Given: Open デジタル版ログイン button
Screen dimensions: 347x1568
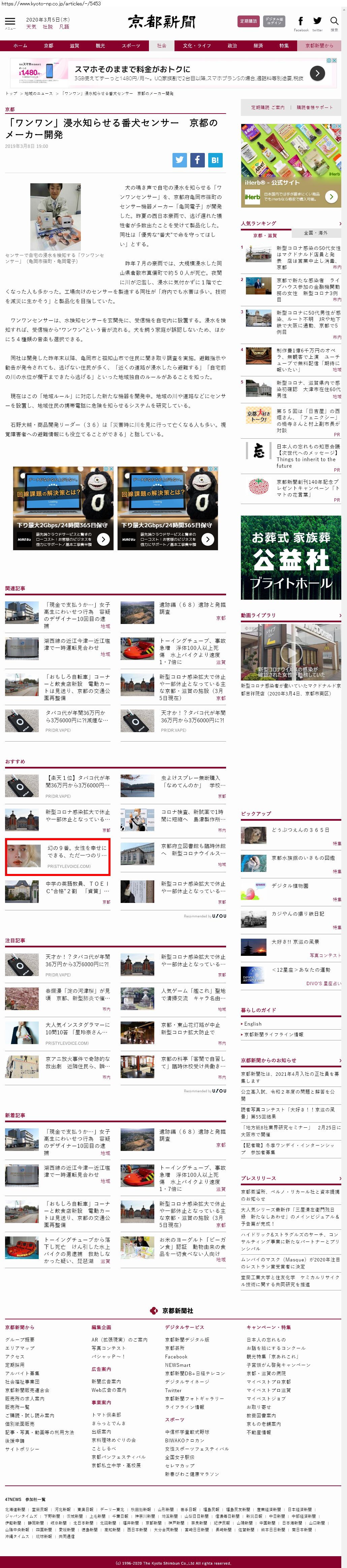Looking at the screenshot, I should pos(275,21).
